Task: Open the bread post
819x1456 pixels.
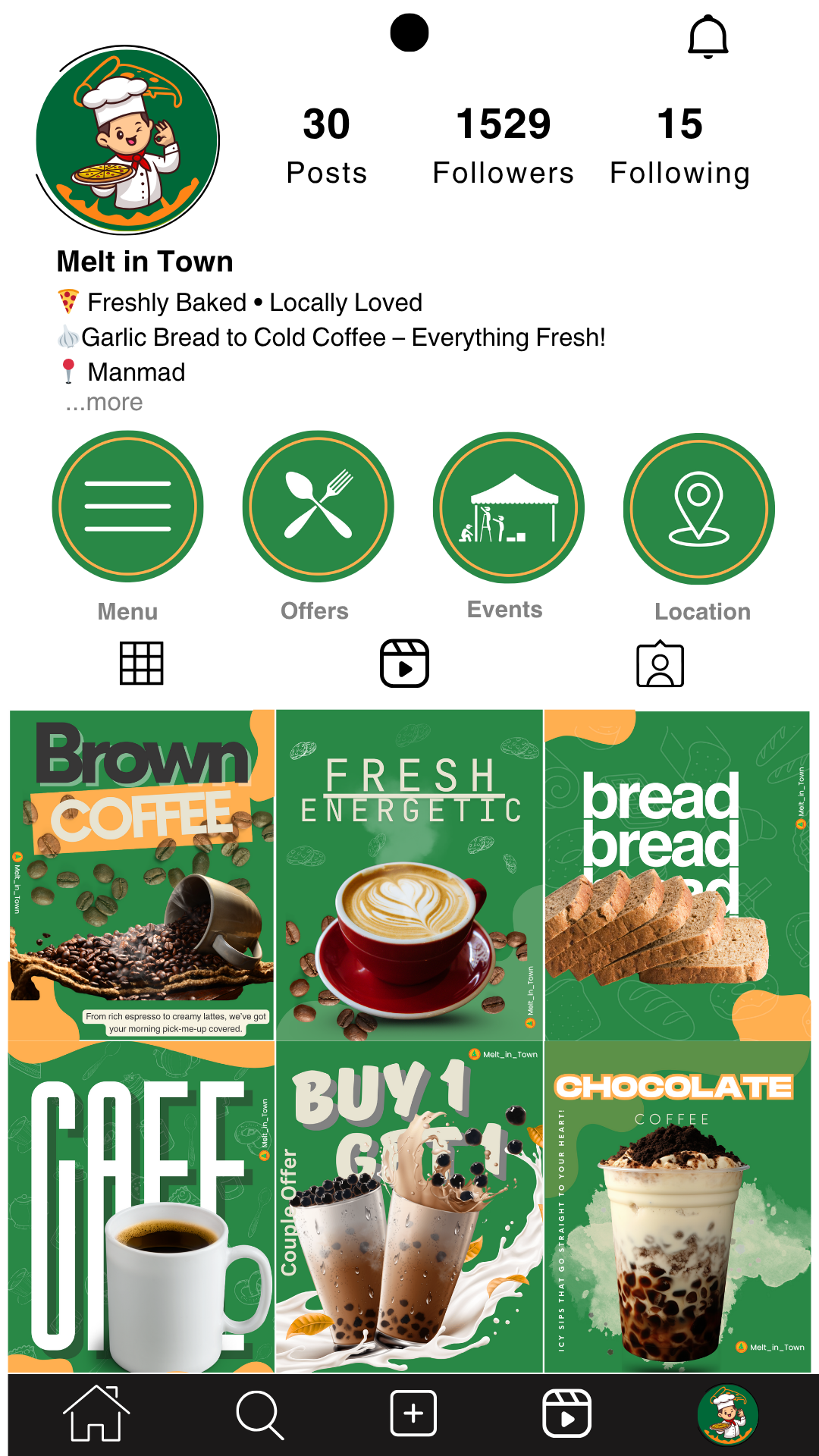Action: point(677,875)
